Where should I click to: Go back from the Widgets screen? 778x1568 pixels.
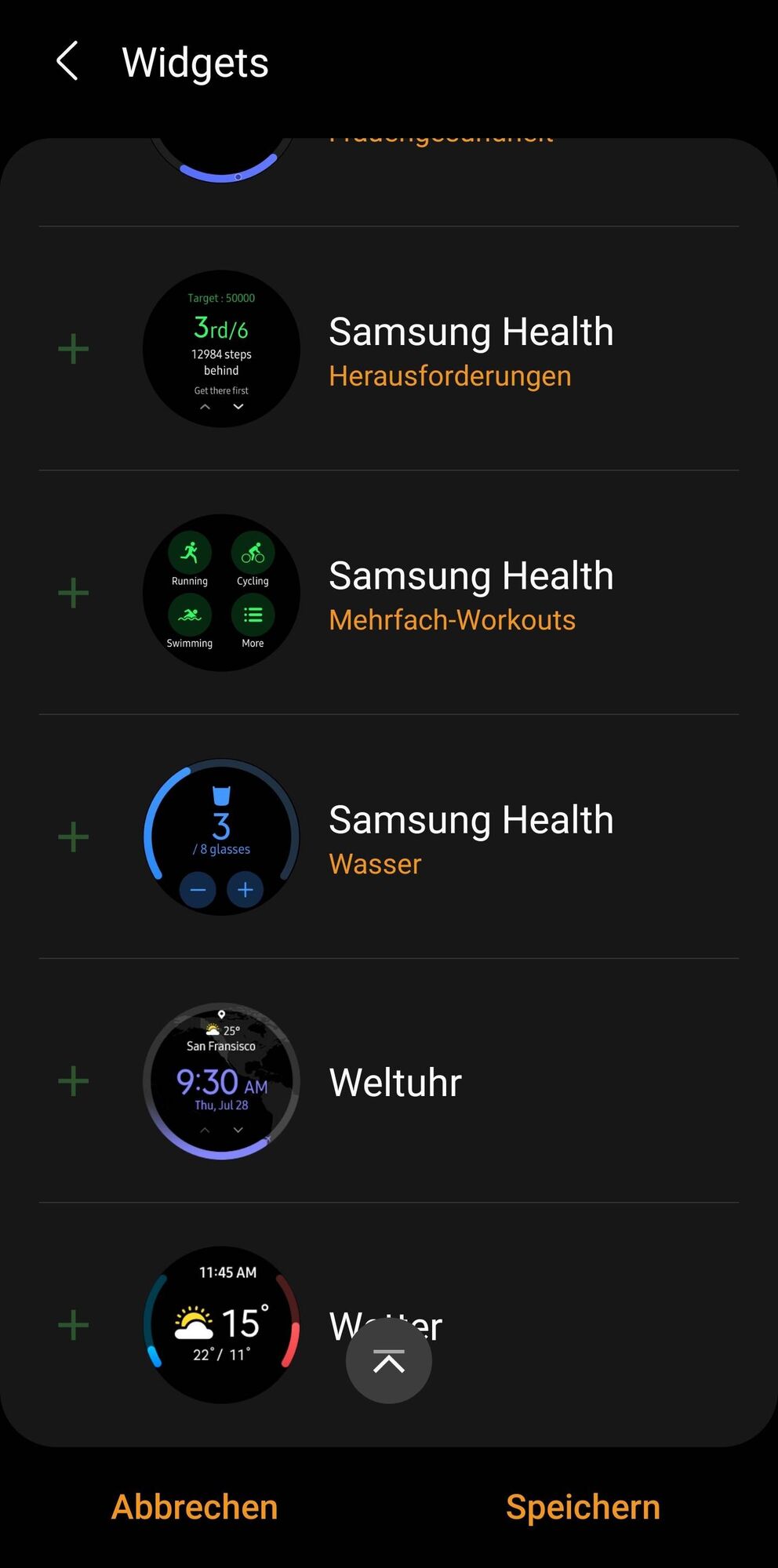pyautogui.click(x=67, y=61)
